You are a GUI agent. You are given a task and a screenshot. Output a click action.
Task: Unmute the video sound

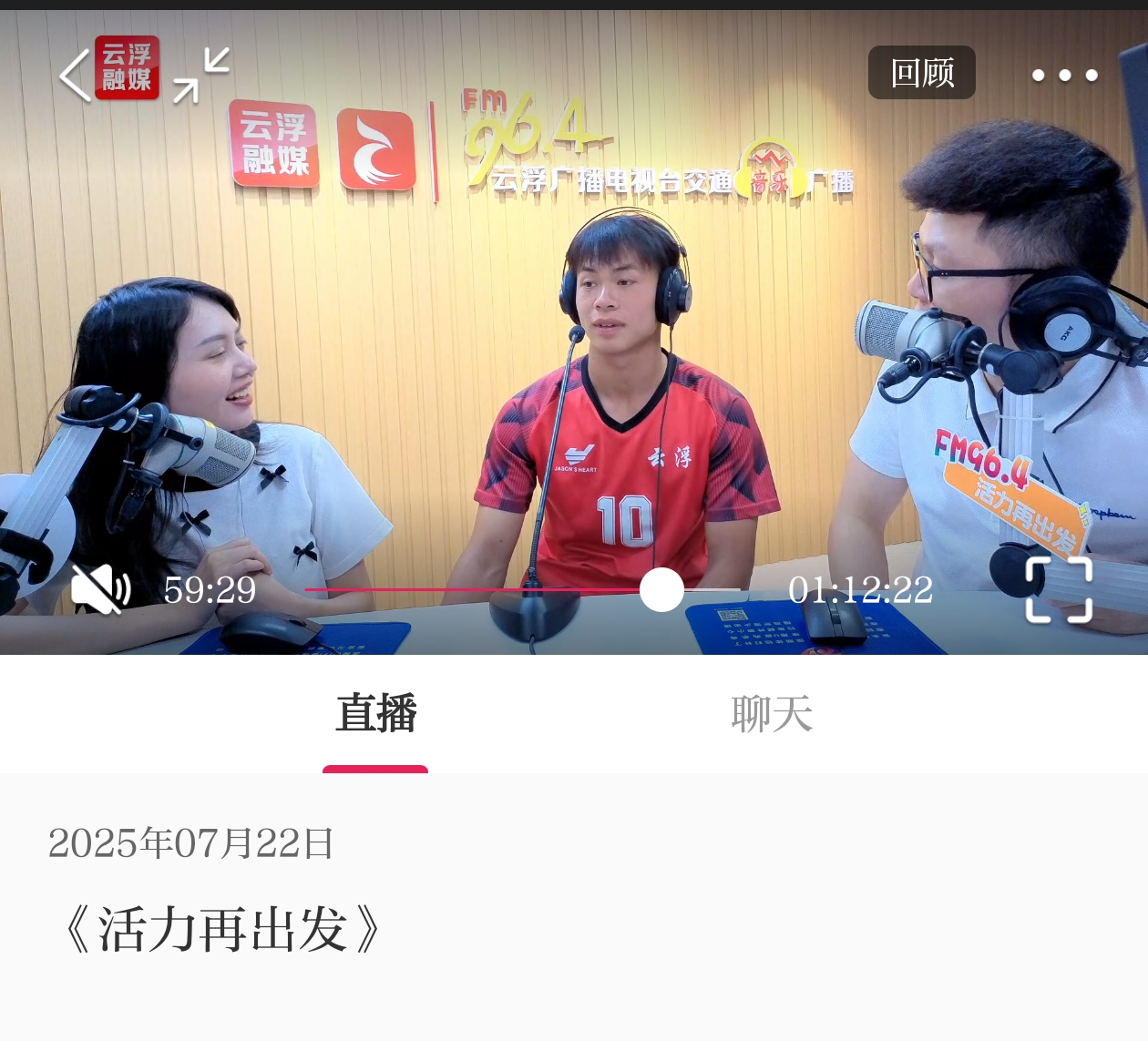tap(100, 589)
